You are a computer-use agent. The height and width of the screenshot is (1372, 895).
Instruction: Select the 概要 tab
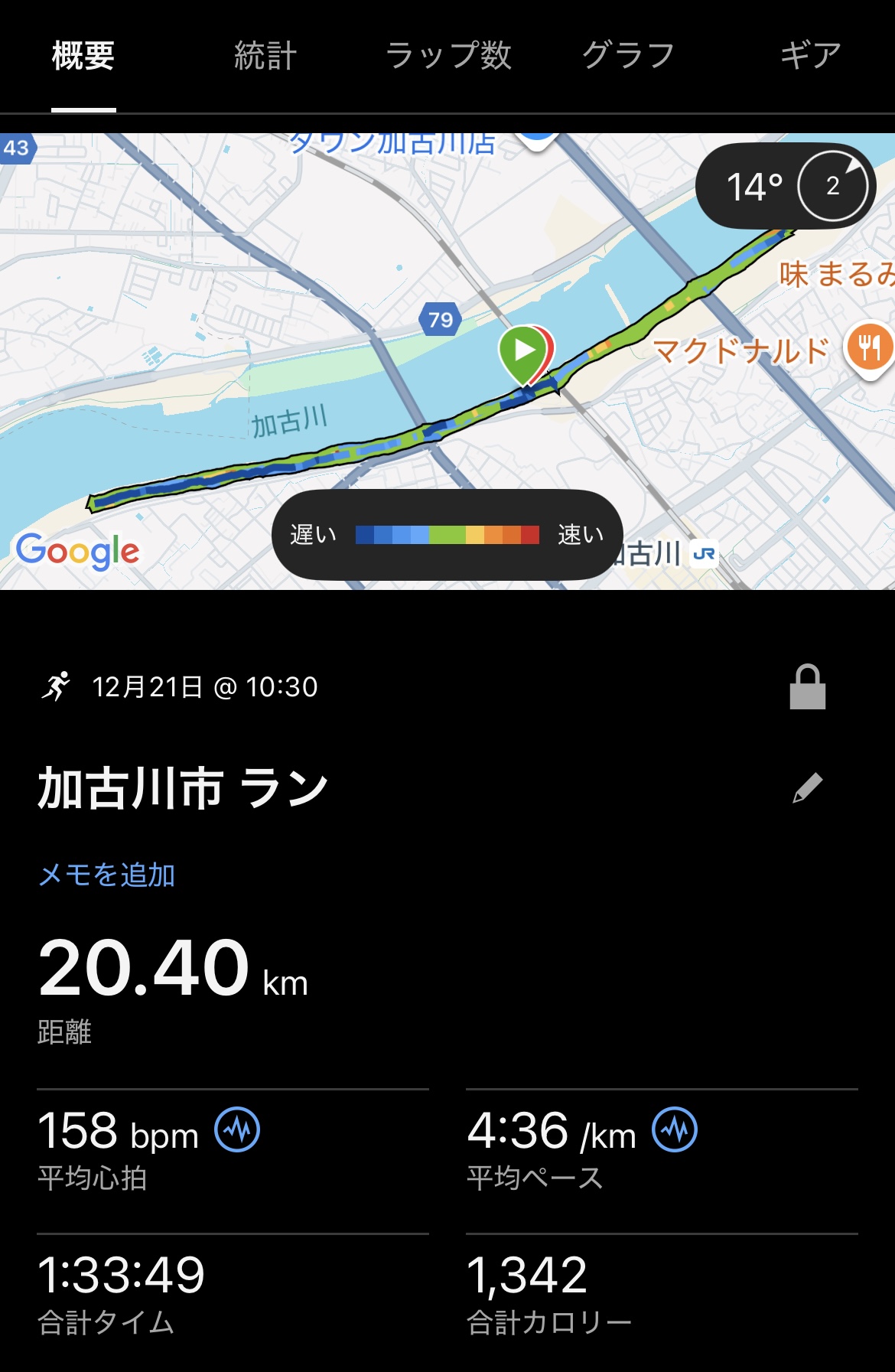pyautogui.click(x=83, y=57)
